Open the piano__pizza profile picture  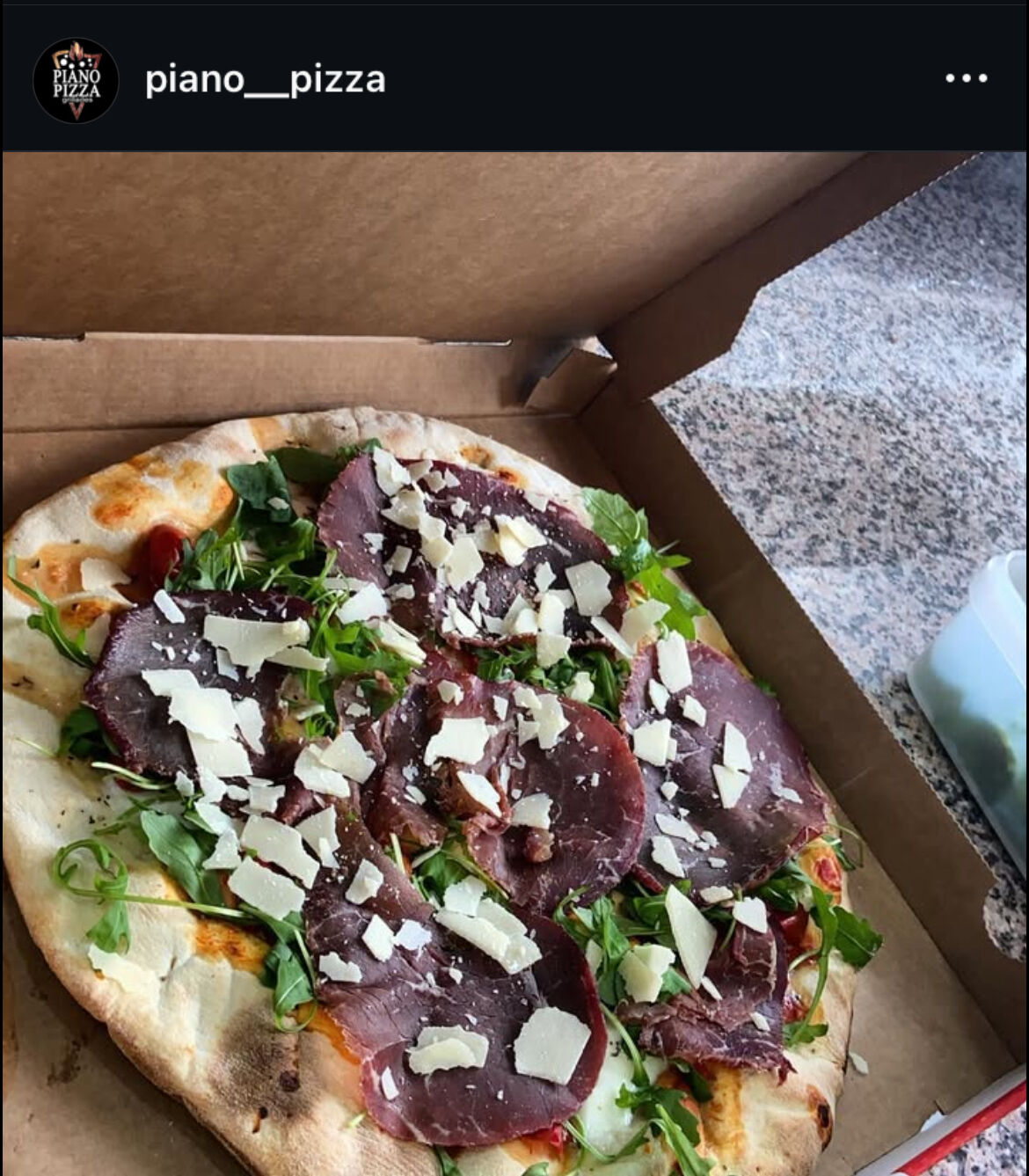(x=76, y=80)
